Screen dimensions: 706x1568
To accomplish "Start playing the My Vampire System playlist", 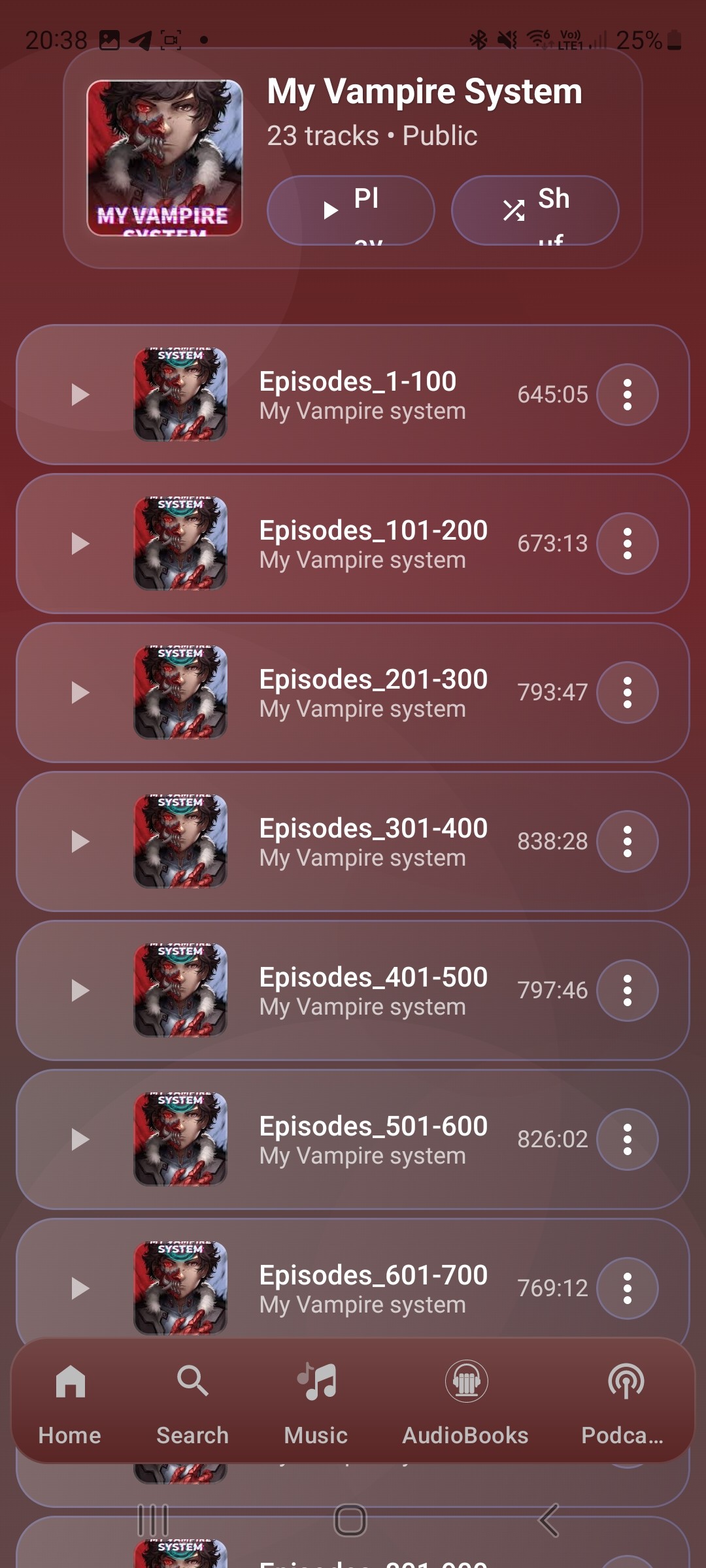I will (350, 210).
